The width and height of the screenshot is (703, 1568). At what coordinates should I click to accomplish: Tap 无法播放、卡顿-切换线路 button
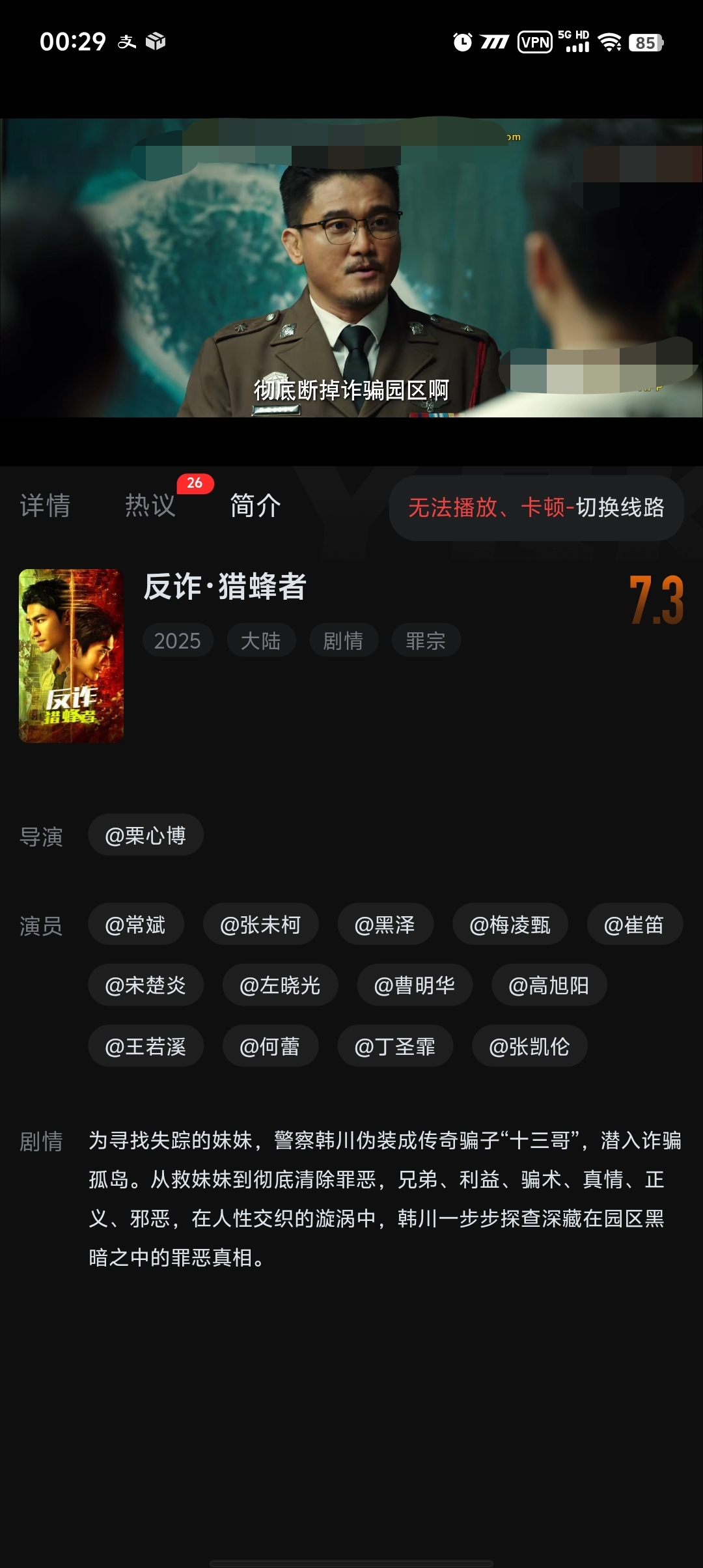(536, 507)
